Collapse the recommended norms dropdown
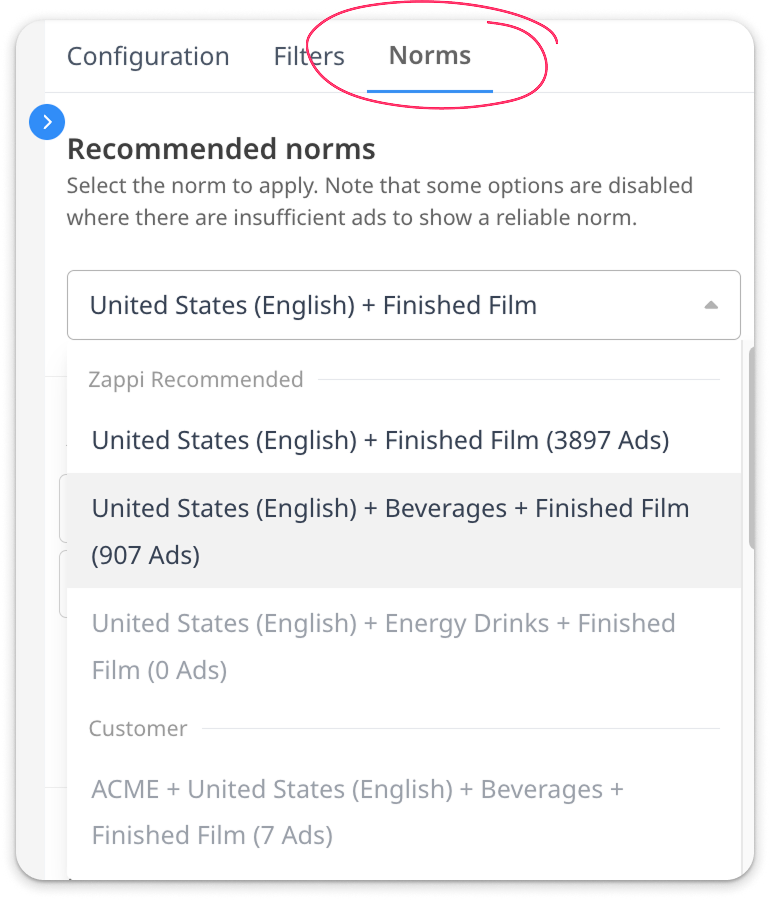770x900 pixels. click(403, 305)
